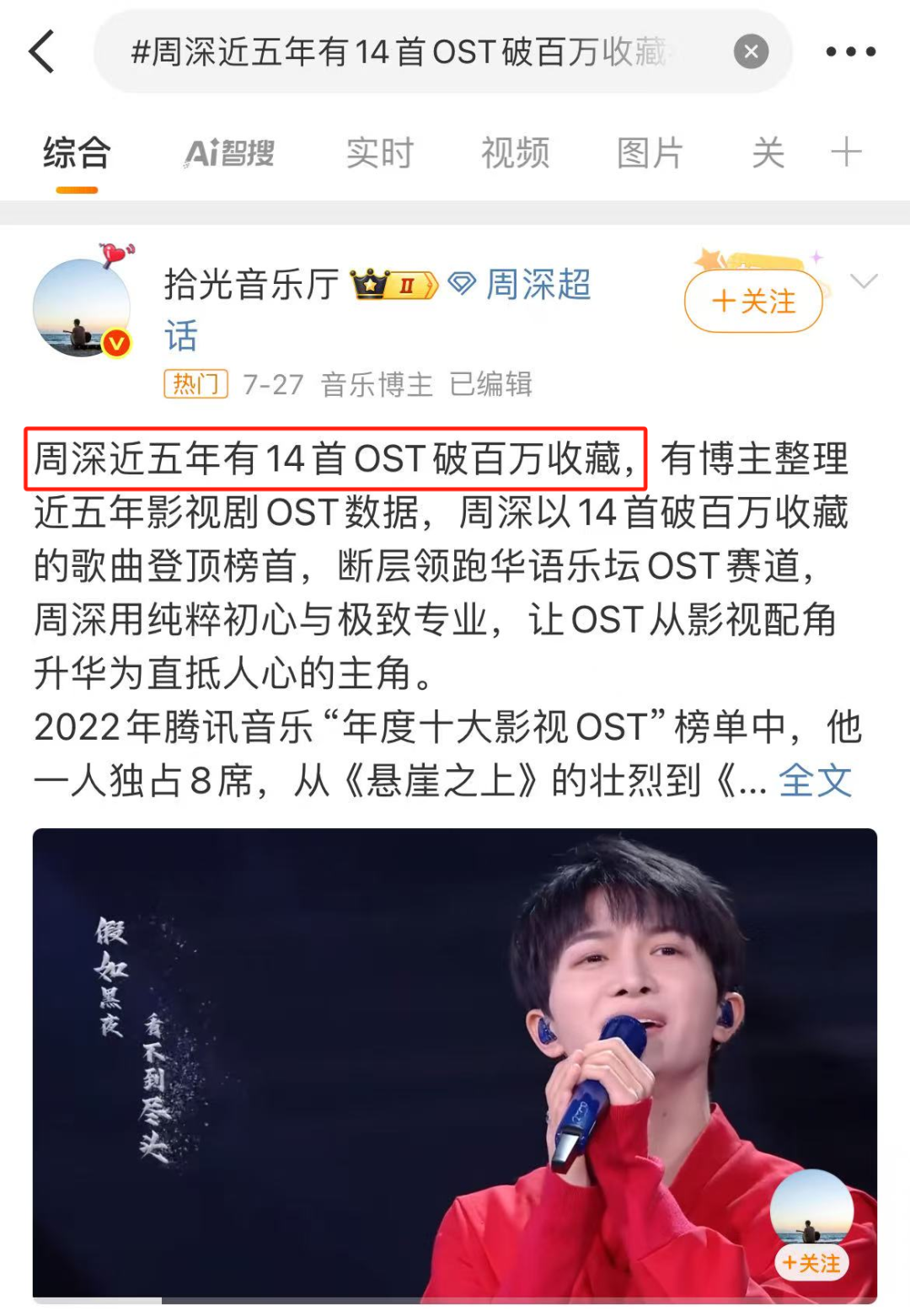Tap the +关注 avatar badge on the video
Viewport: 910px width, 1316px height.
point(811,1262)
